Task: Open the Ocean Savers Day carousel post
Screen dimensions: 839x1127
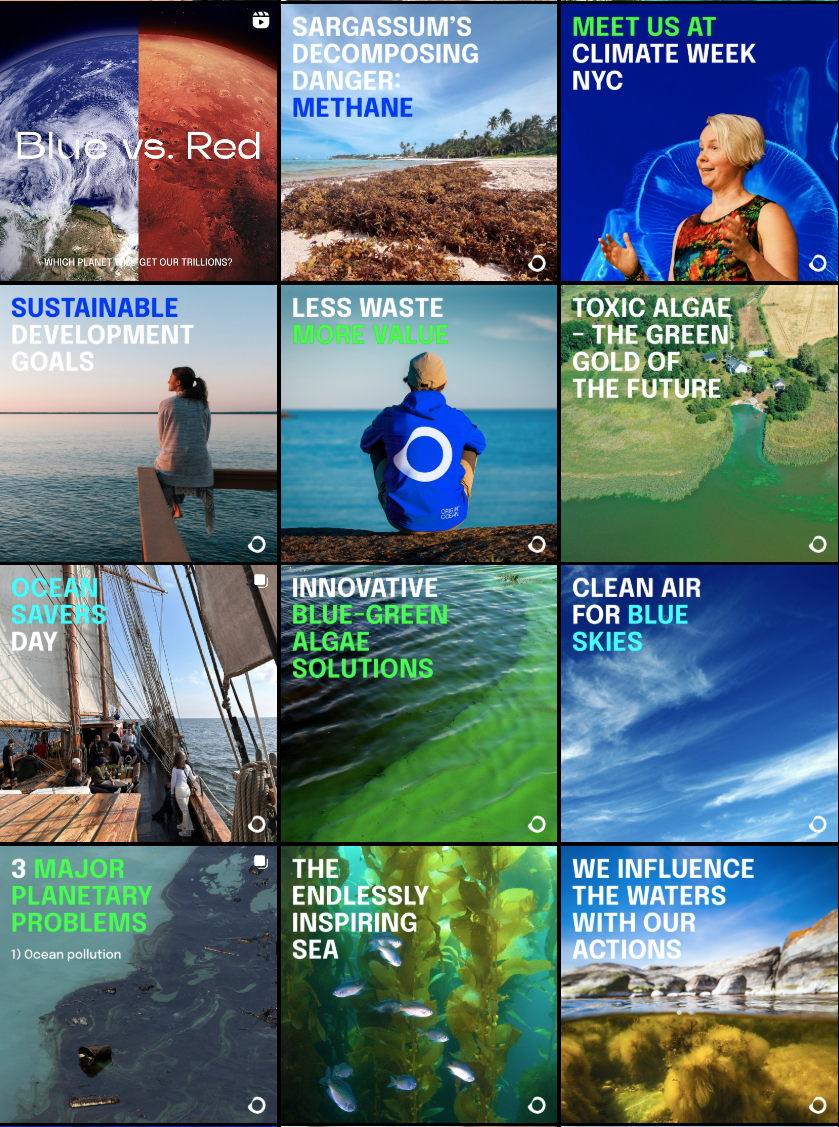Action: point(138,703)
